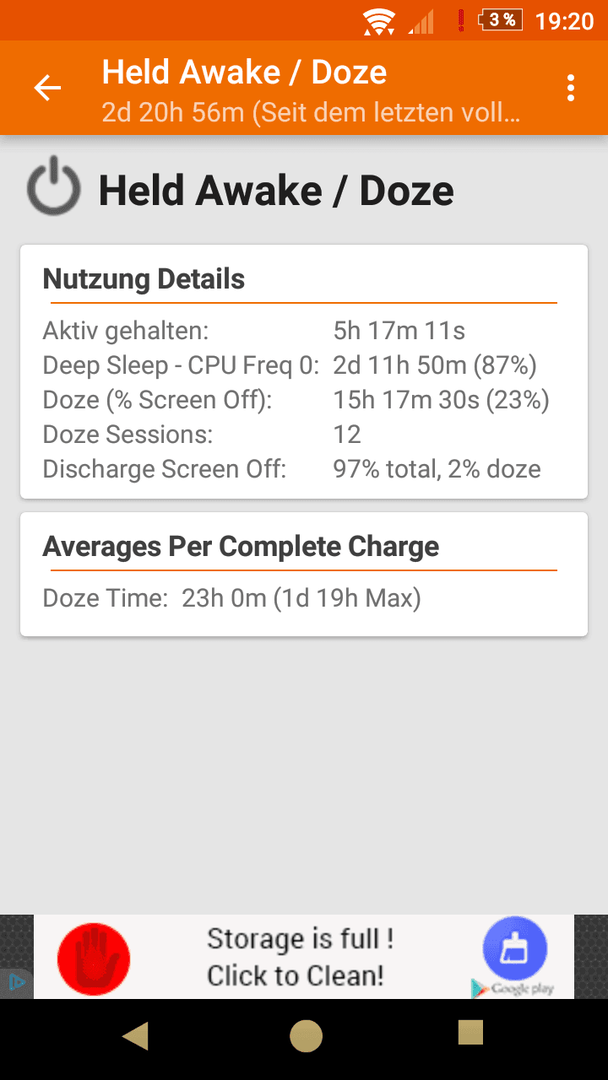608x1080 pixels.
Task: Go to the home screen
Action: (306, 1035)
